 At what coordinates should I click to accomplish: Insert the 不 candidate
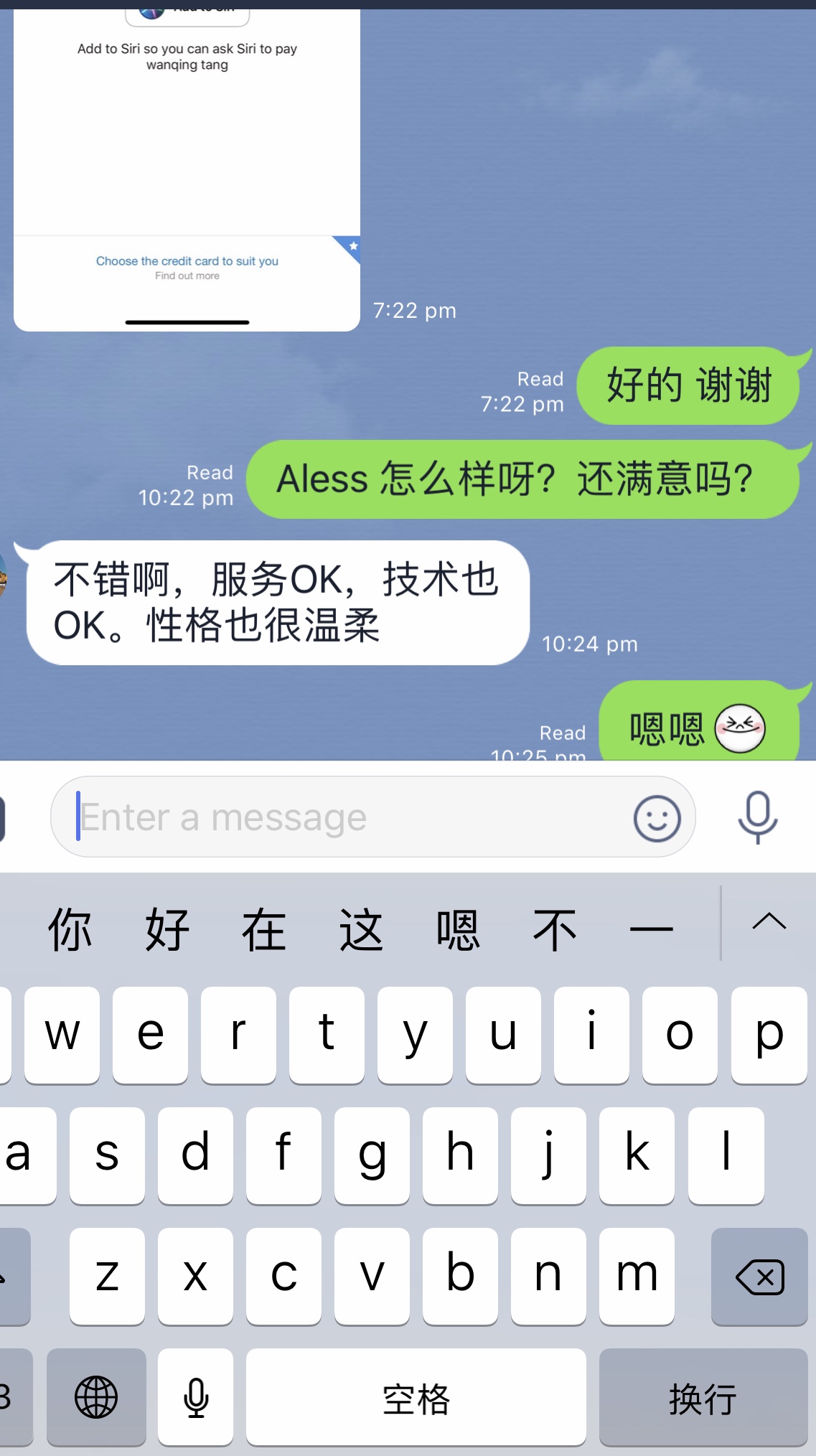[554, 930]
